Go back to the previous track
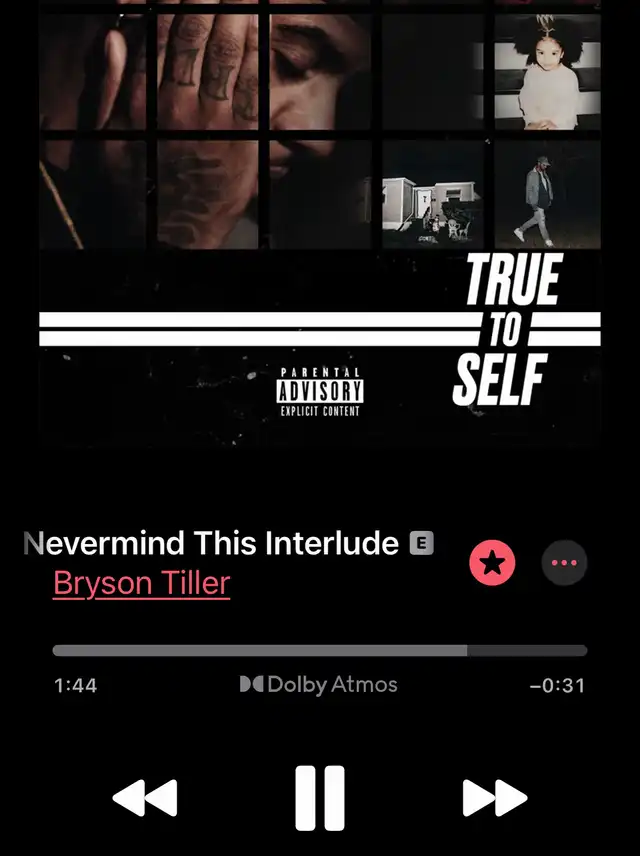The height and width of the screenshot is (856, 640). click(x=145, y=798)
